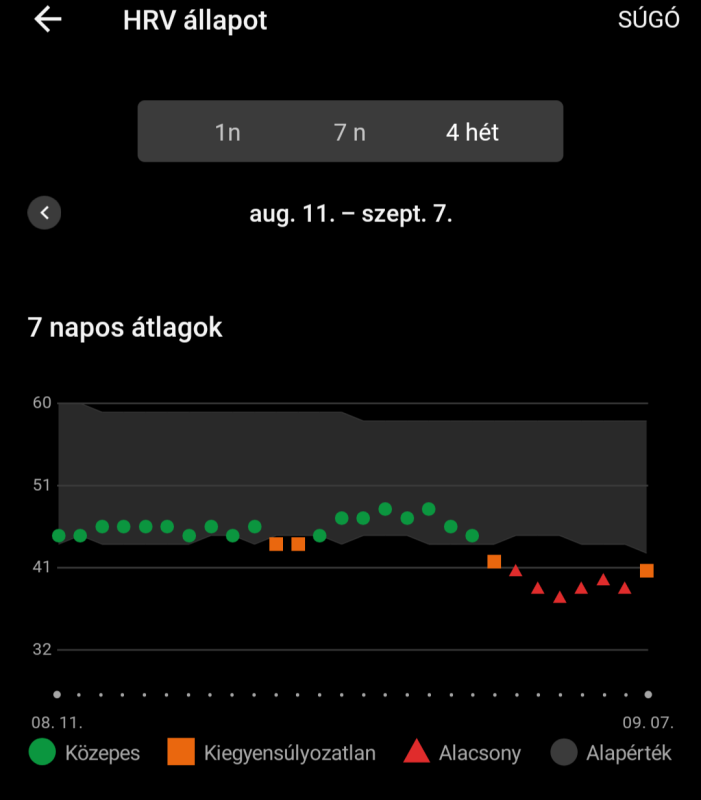Go back from HRV állapot screen
Image resolution: width=701 pixels, height=800 pixels.
coord(47,20)
